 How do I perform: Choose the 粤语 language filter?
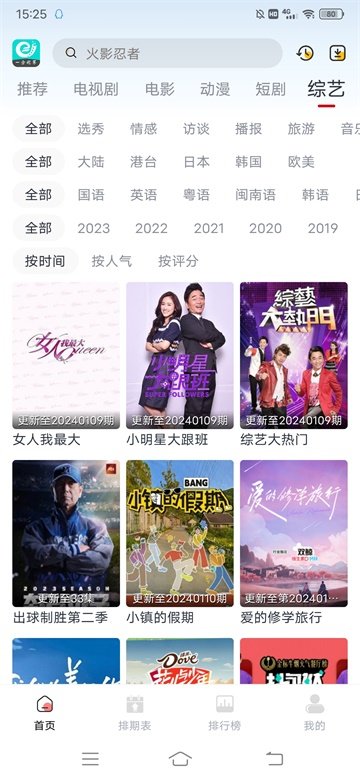point(196,195)
